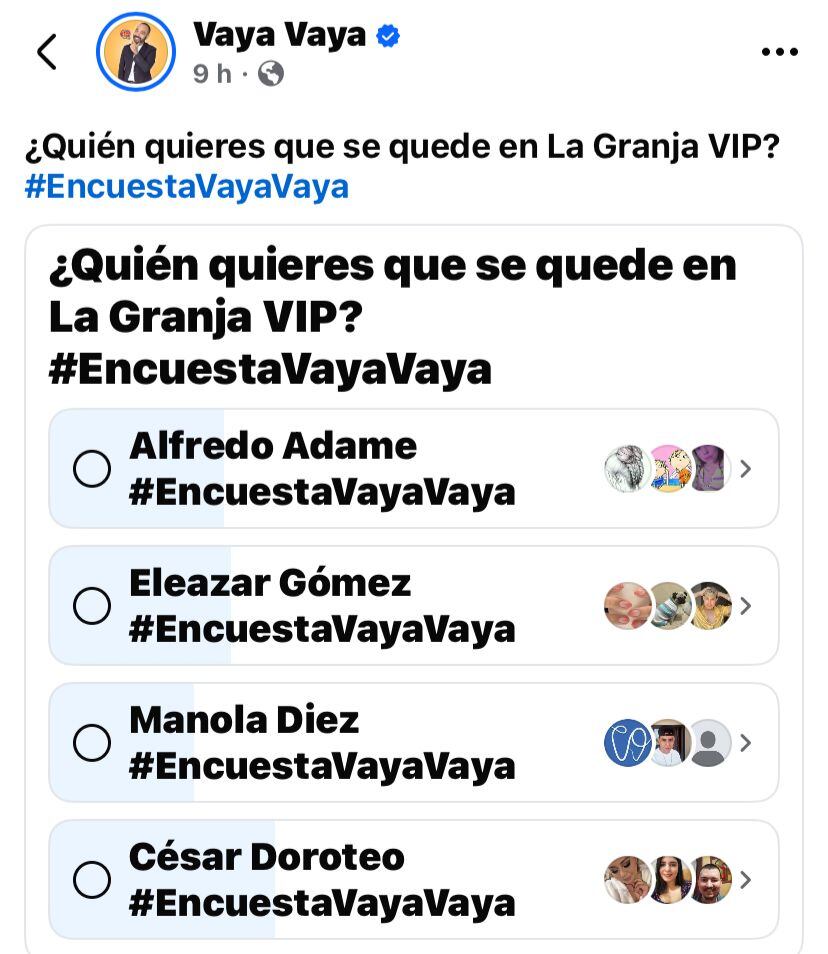828x954 pixels.
Task: View voters for Alfredo Adame
Action: (x=678, y=468)
